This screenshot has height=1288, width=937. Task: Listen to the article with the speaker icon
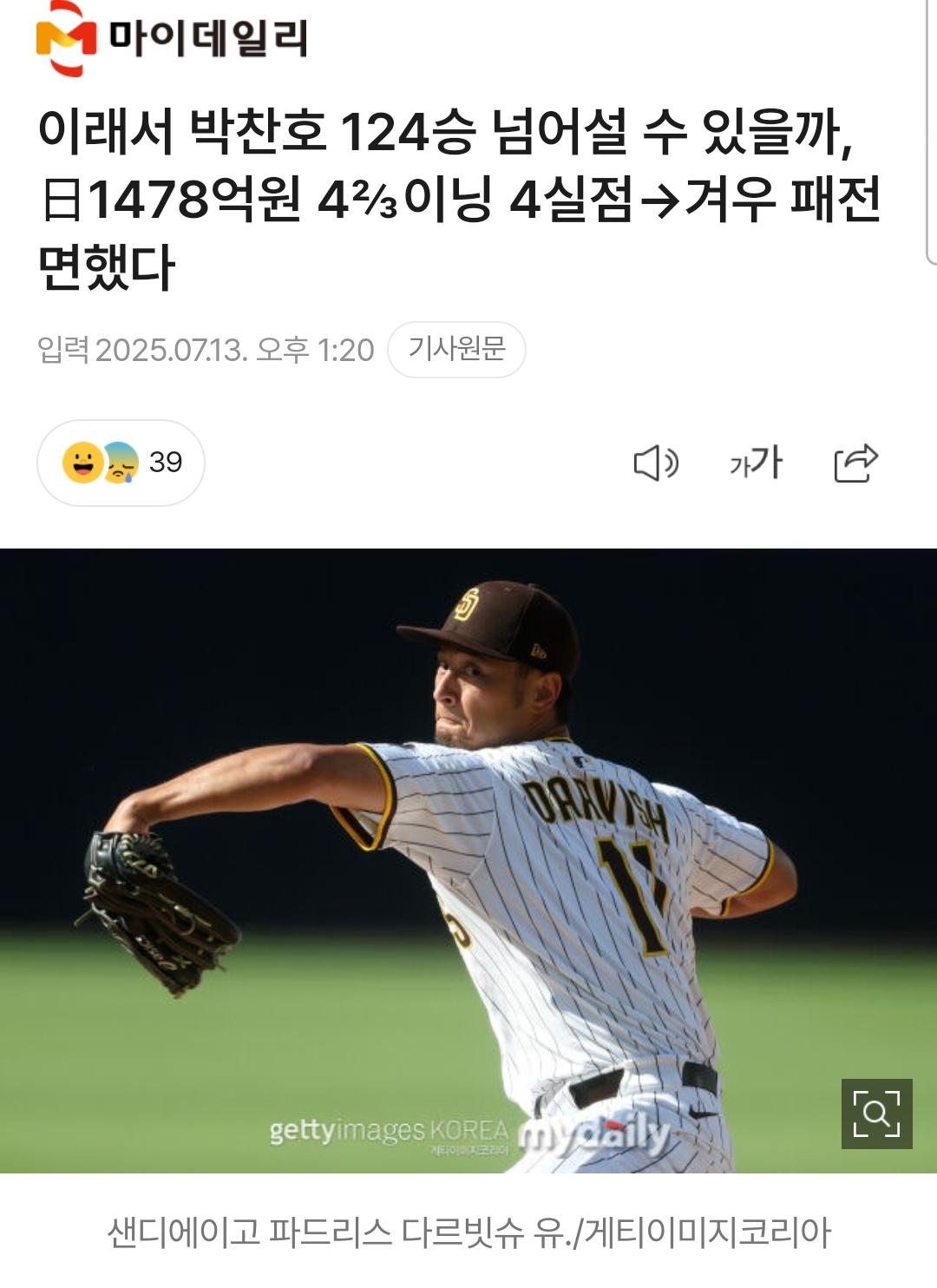pyautogui.click(x=655, y=463)
